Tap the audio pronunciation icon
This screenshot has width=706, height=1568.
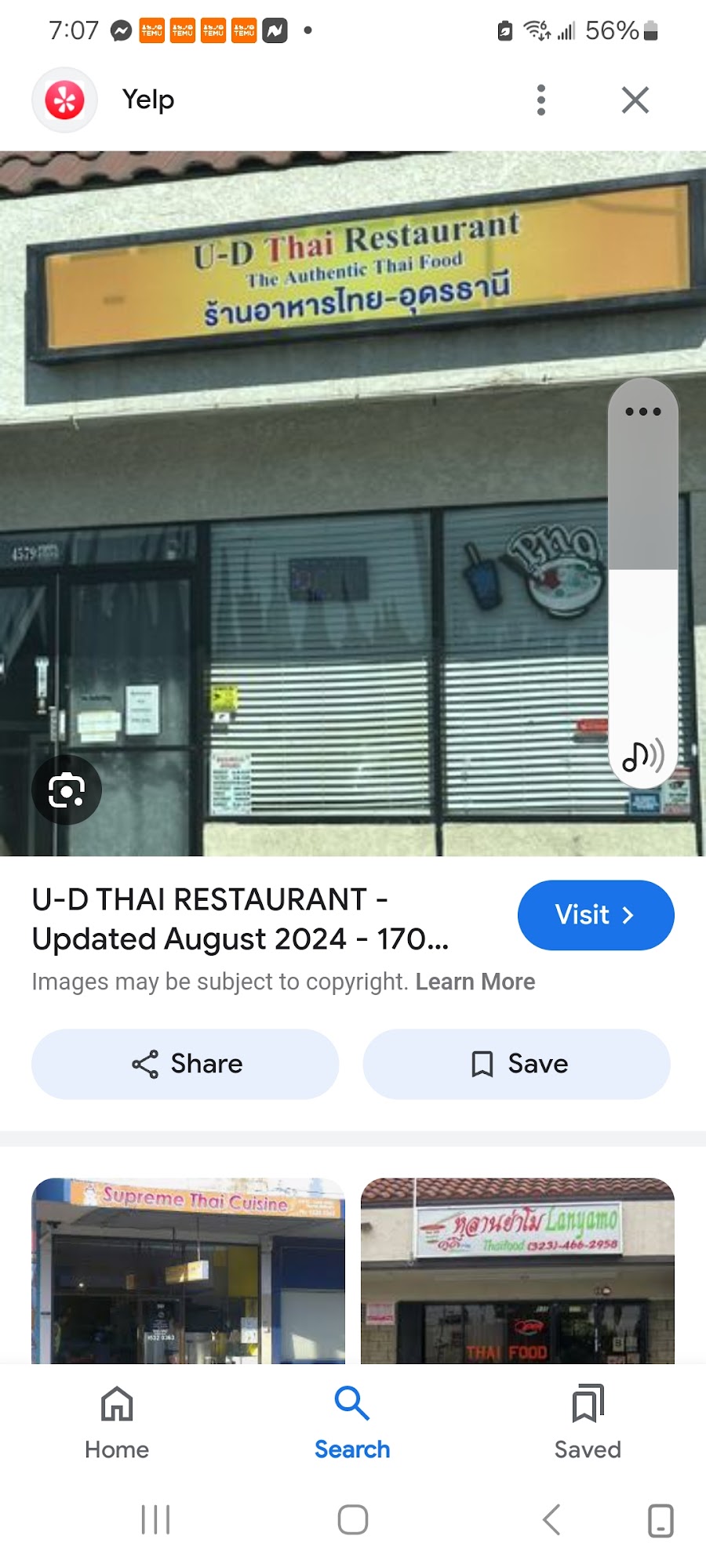[642, 757]
